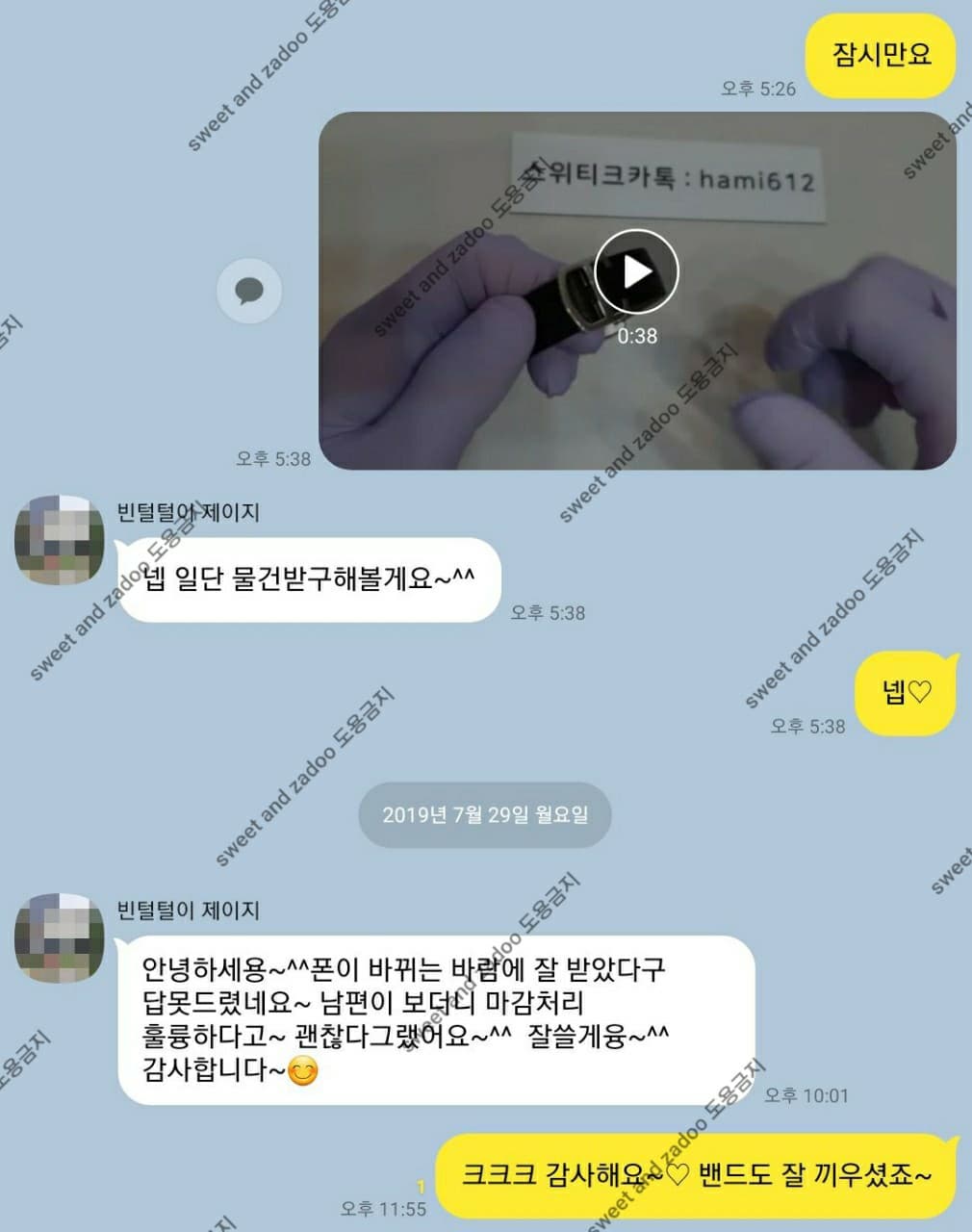Open the sender's profile picture above the 넵 일단 message
This screenshot has width=972, height=1232.
(x=59, y=540)
